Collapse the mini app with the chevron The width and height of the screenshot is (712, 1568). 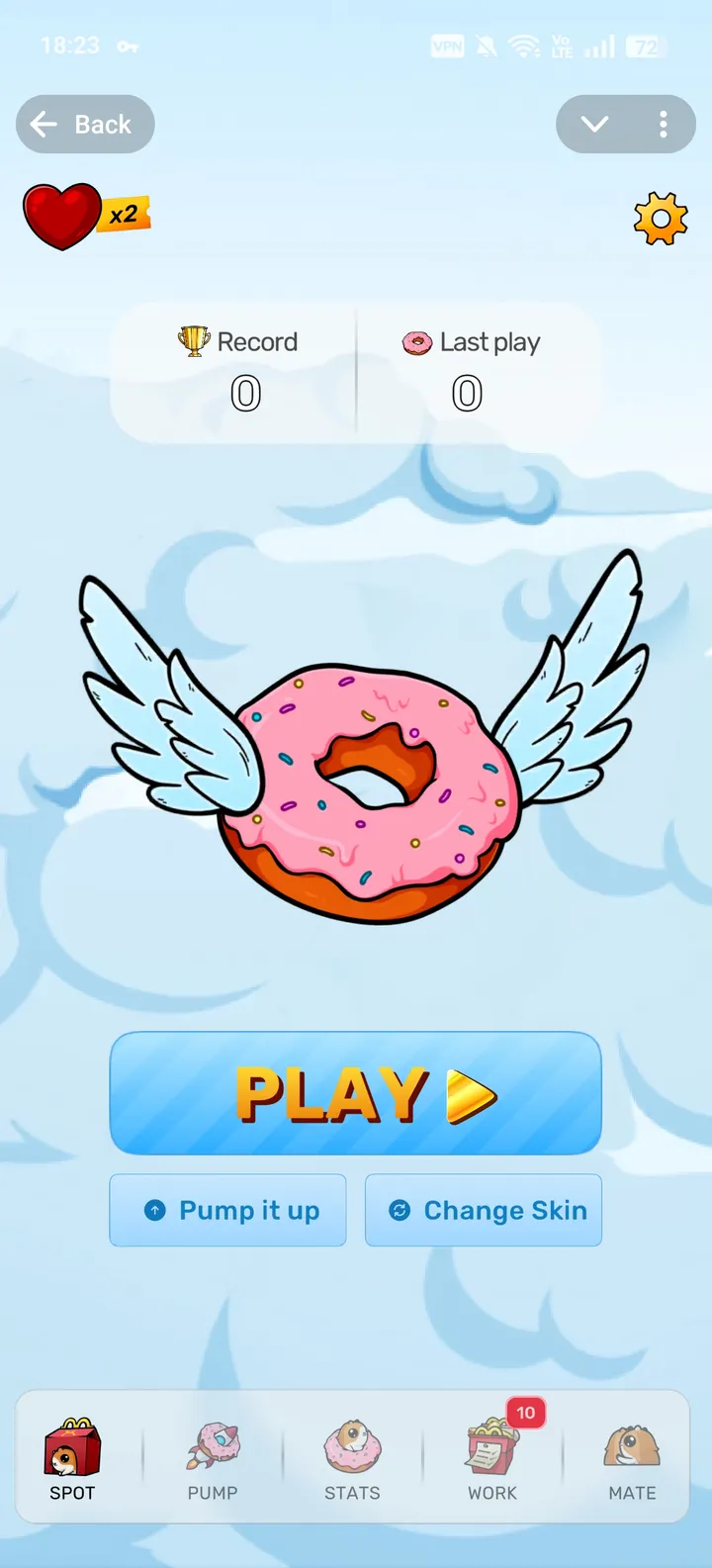point(594,125)
